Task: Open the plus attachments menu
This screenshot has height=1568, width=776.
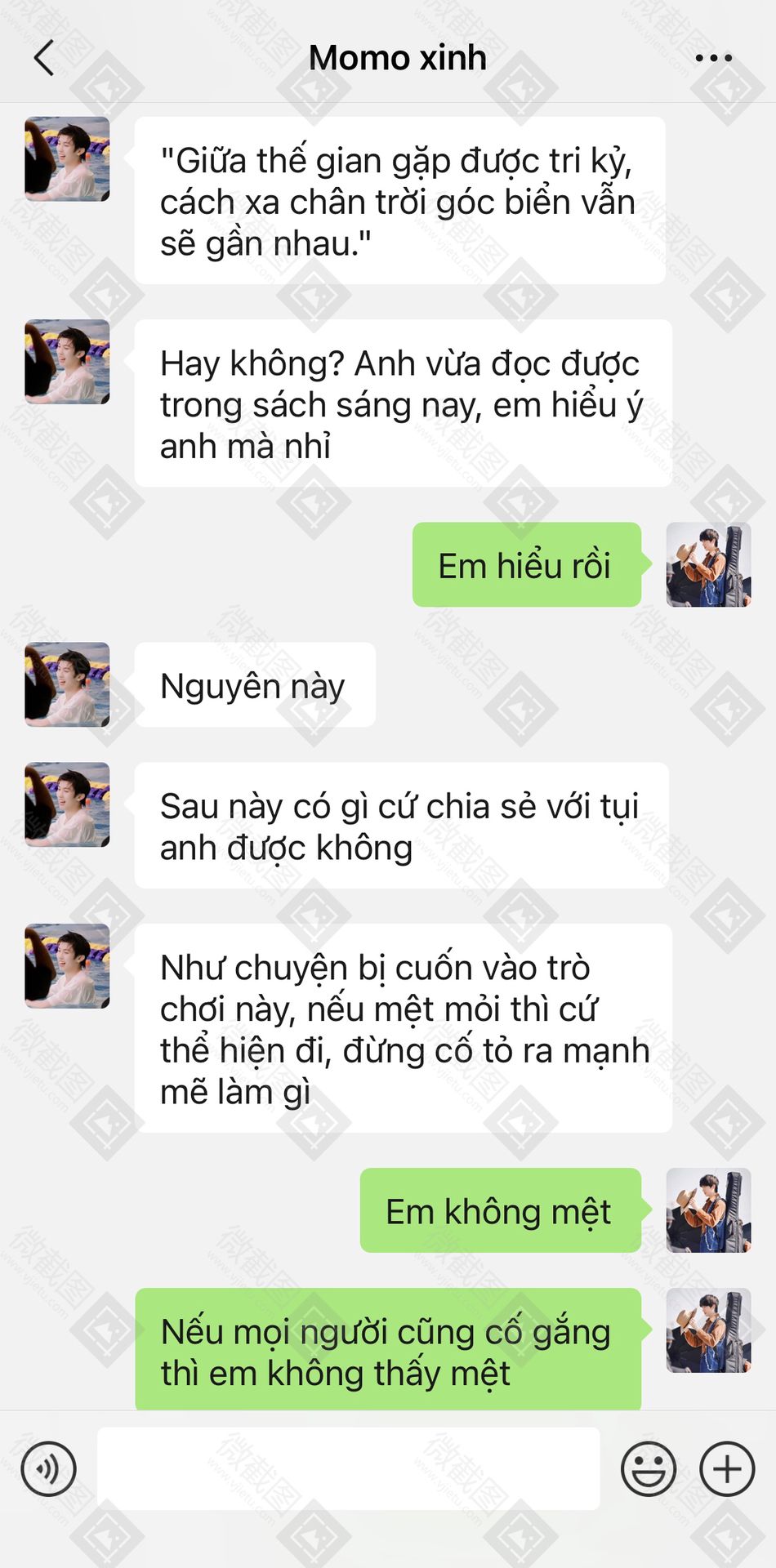Action: 727,1469
